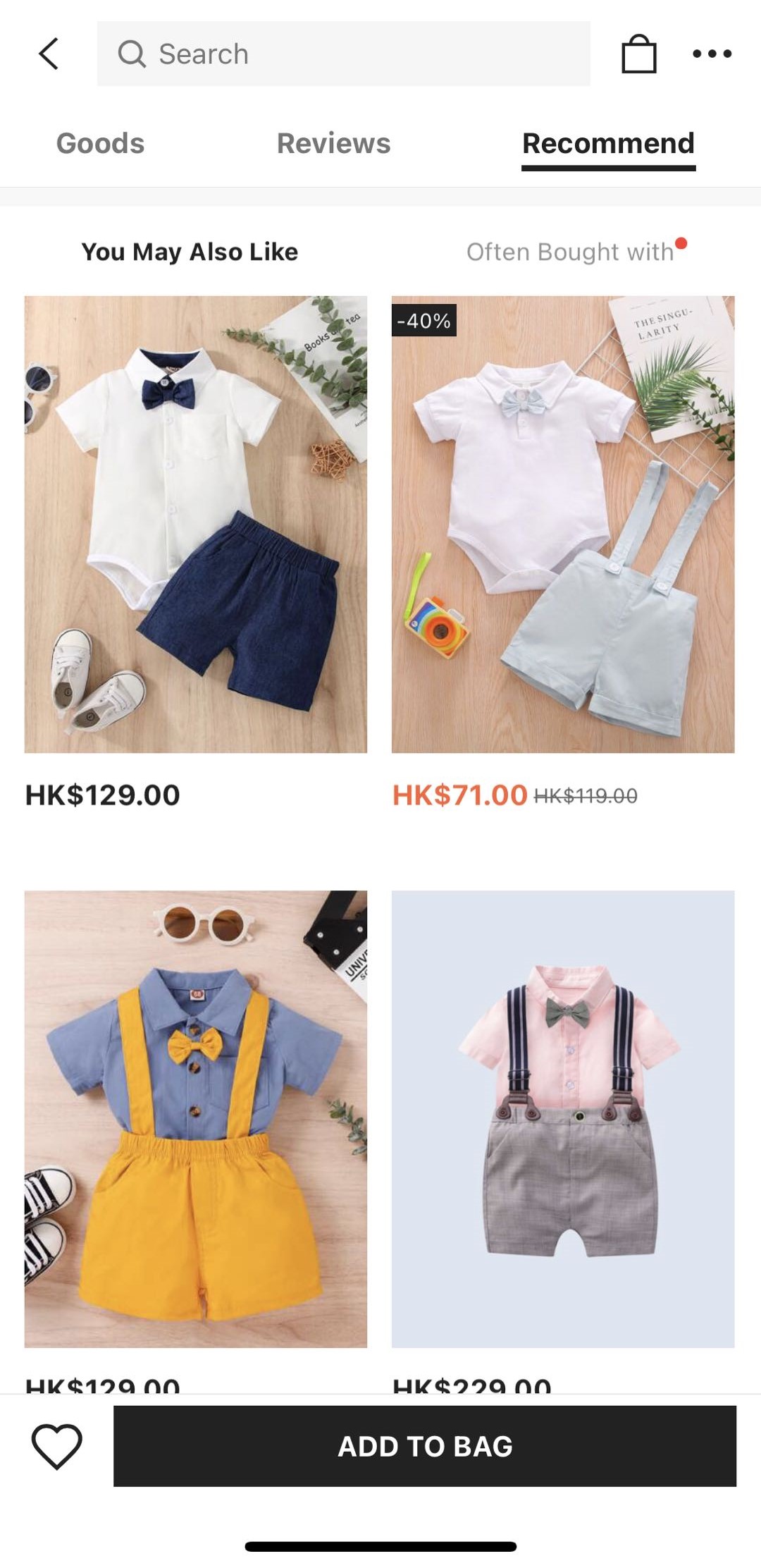Show the You May Also Like list
The height and width of the screenshot is (1568, 761).
(x=190, y=252)
